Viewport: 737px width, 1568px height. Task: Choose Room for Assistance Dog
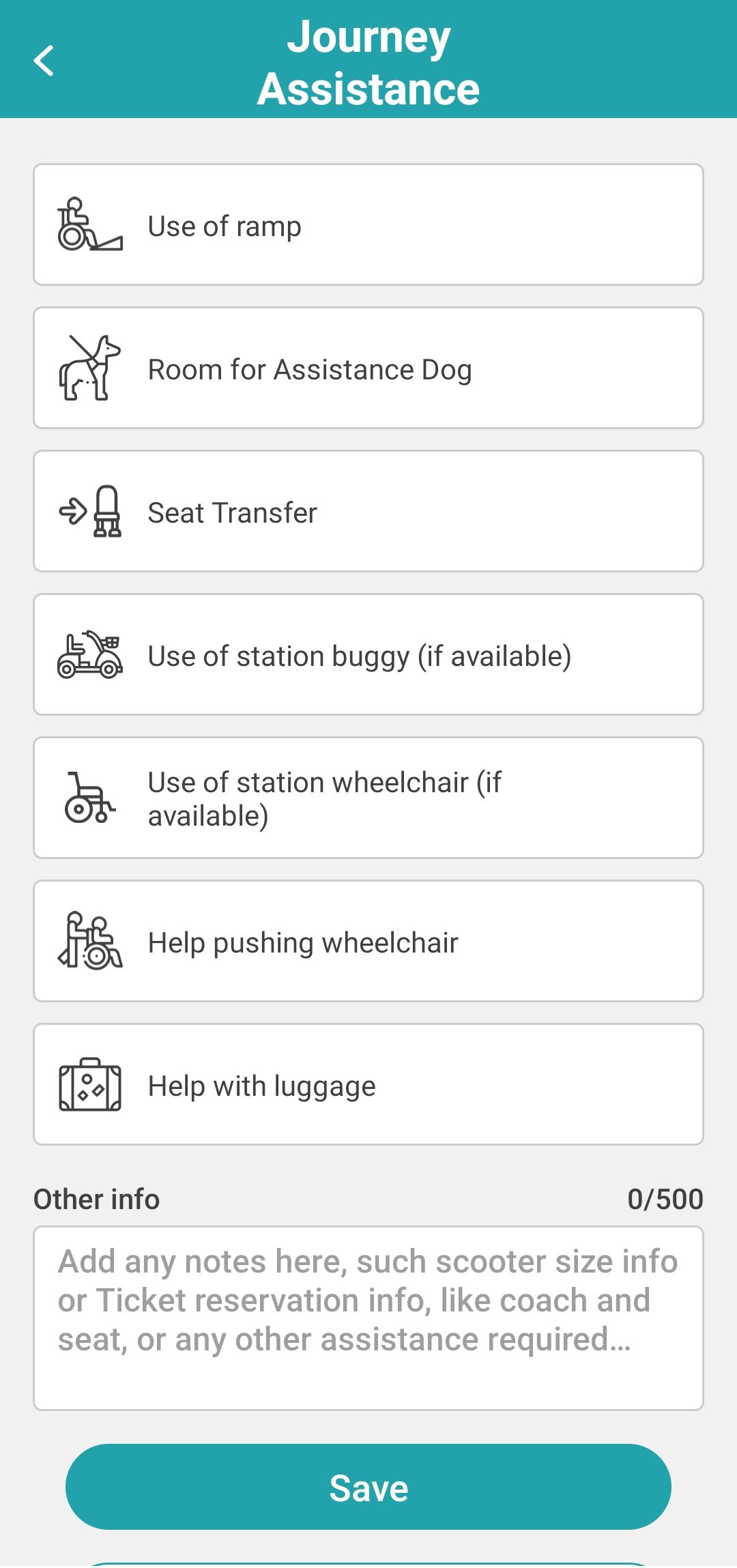click(369, 368)
